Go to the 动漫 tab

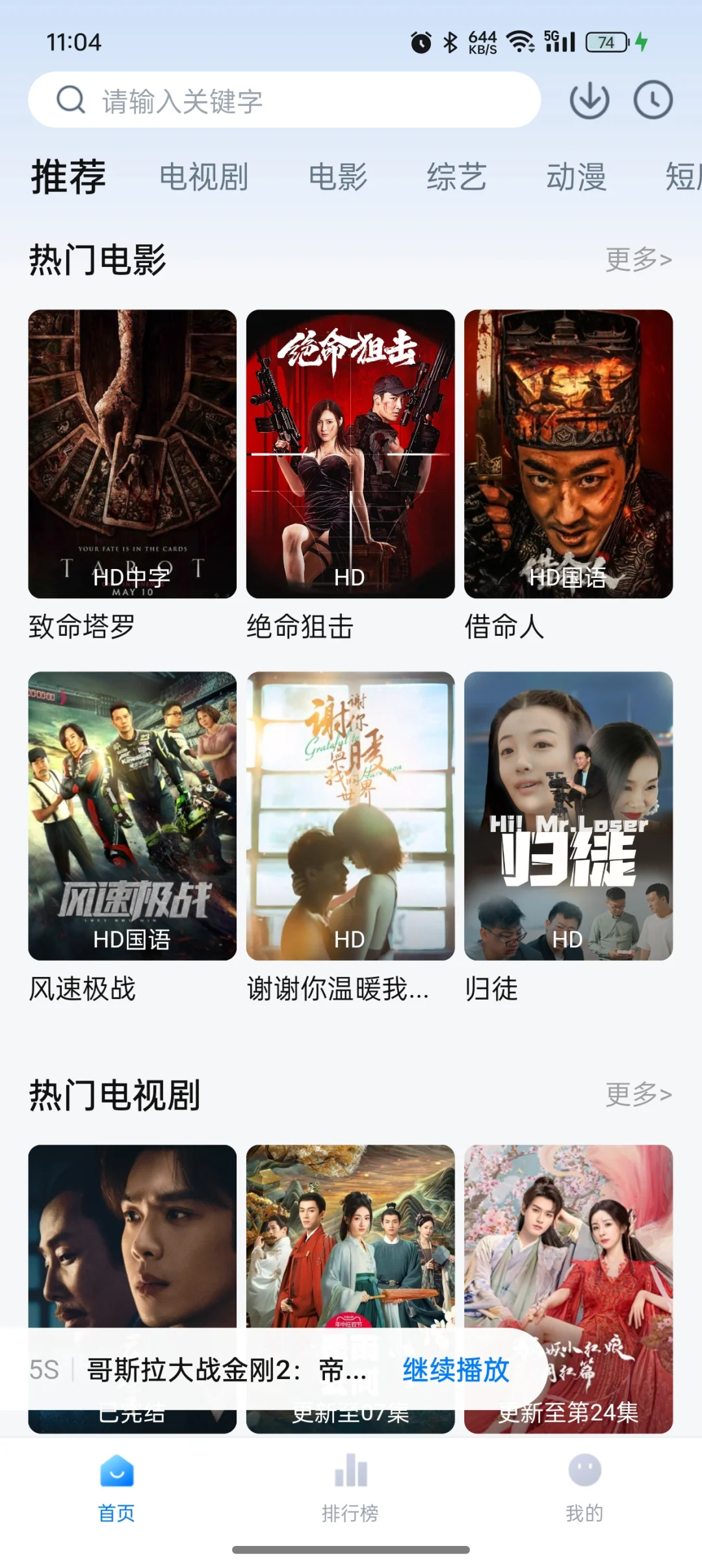click(x=576, y=177)
